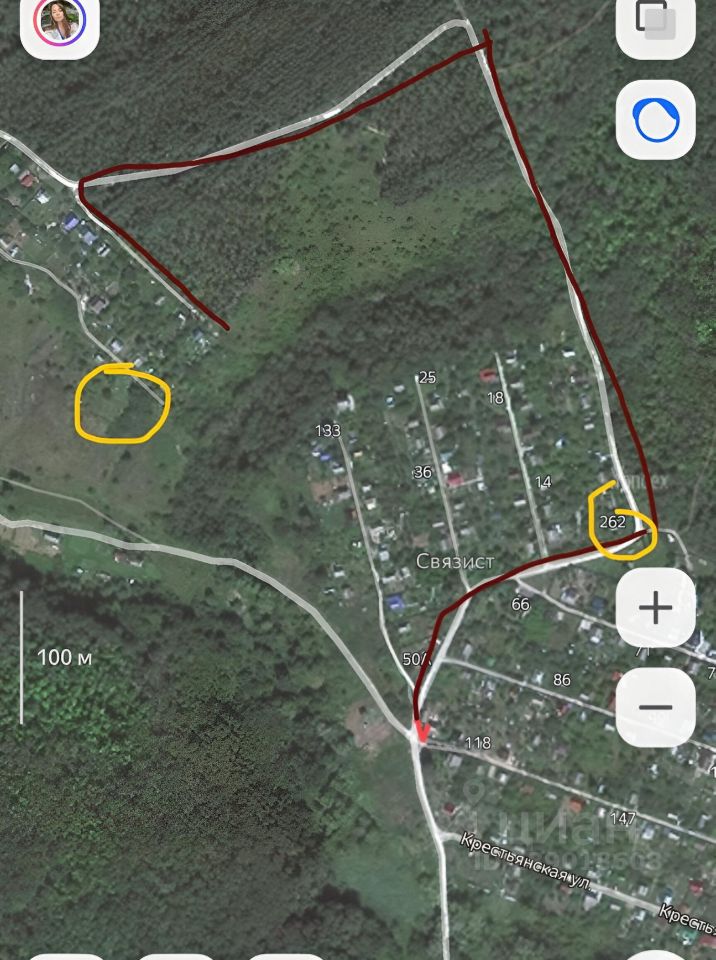Zoom in with the plus button
Image resolution: width=716 pixels, height=960 pixels.
(655, 608)
